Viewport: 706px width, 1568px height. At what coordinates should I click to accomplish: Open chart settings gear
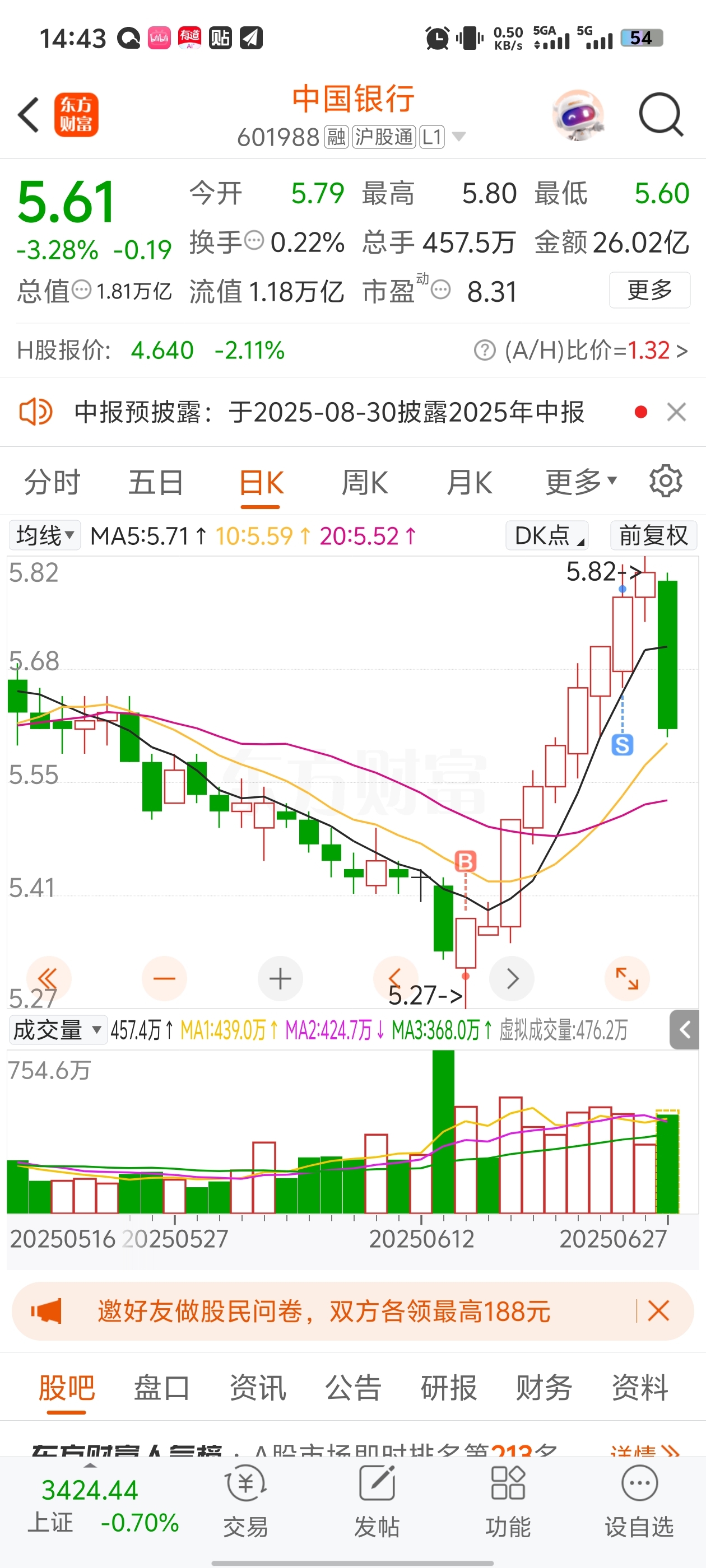pos(665,482)
